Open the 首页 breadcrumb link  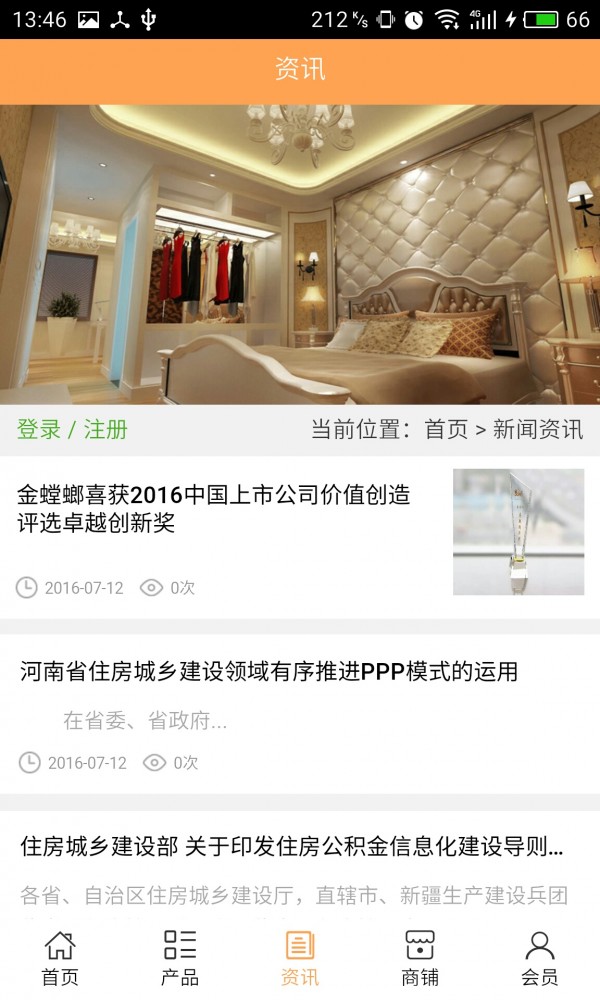click(x=446, y=430)
